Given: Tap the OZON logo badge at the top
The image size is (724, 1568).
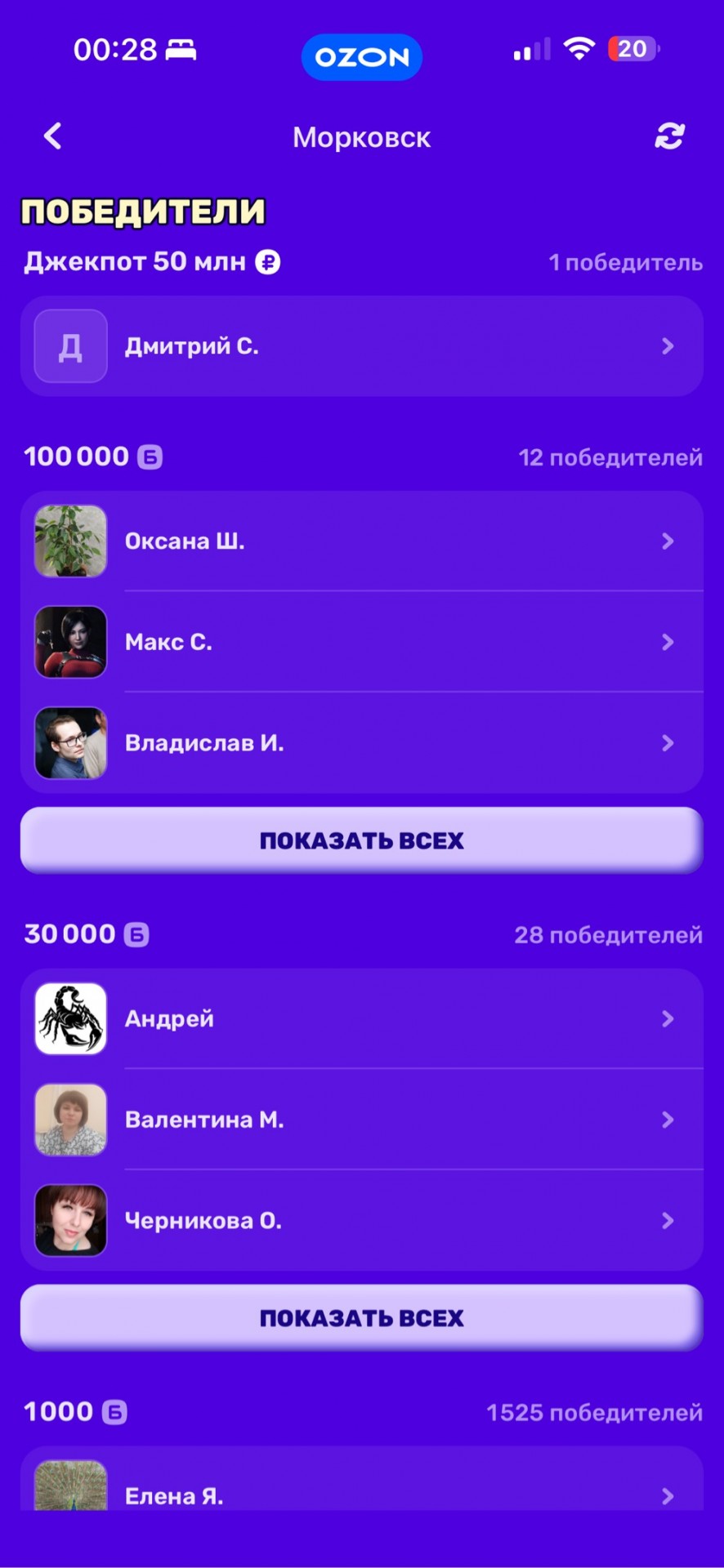Looking at the screenshot, I should (x=362, y=57).
